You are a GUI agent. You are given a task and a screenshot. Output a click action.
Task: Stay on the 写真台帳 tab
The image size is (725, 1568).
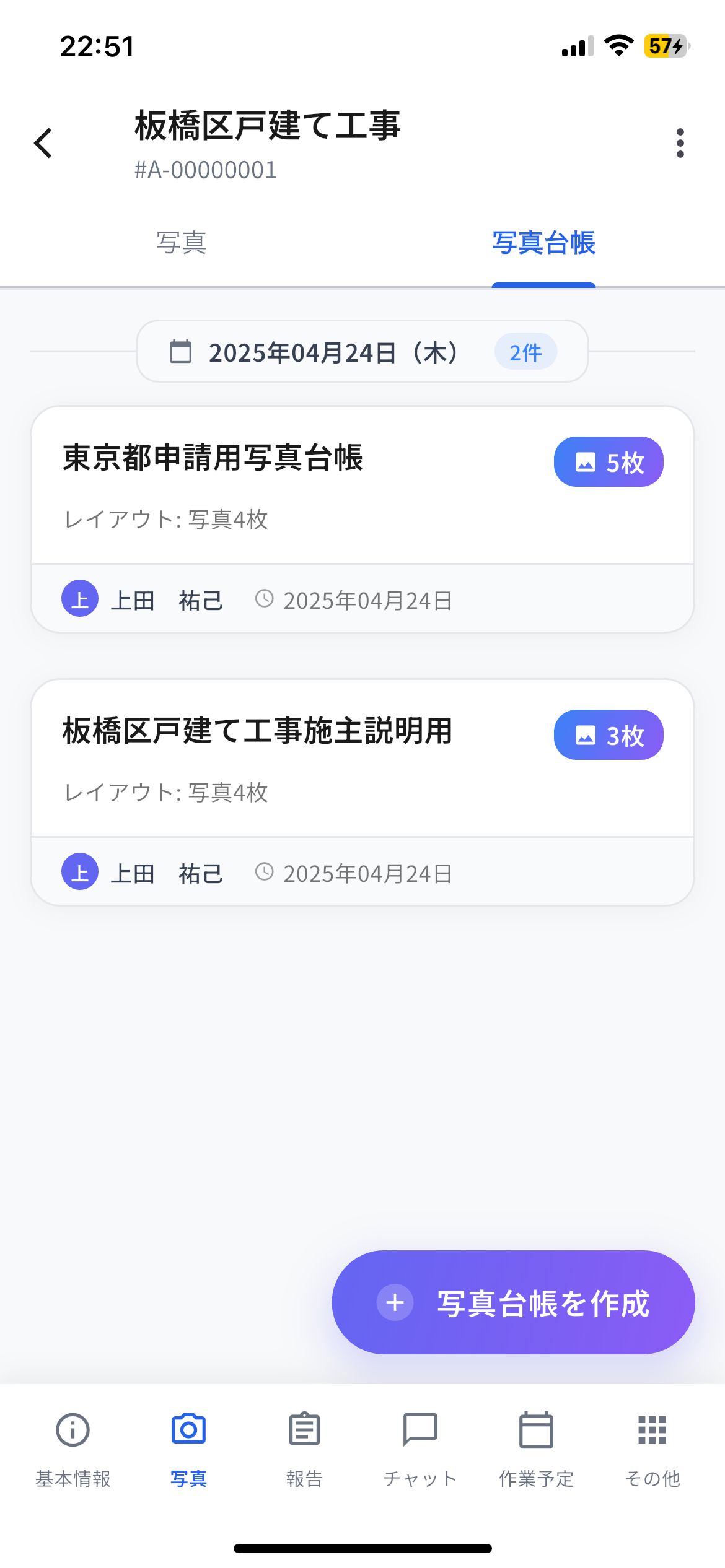(x=543, y=243)
